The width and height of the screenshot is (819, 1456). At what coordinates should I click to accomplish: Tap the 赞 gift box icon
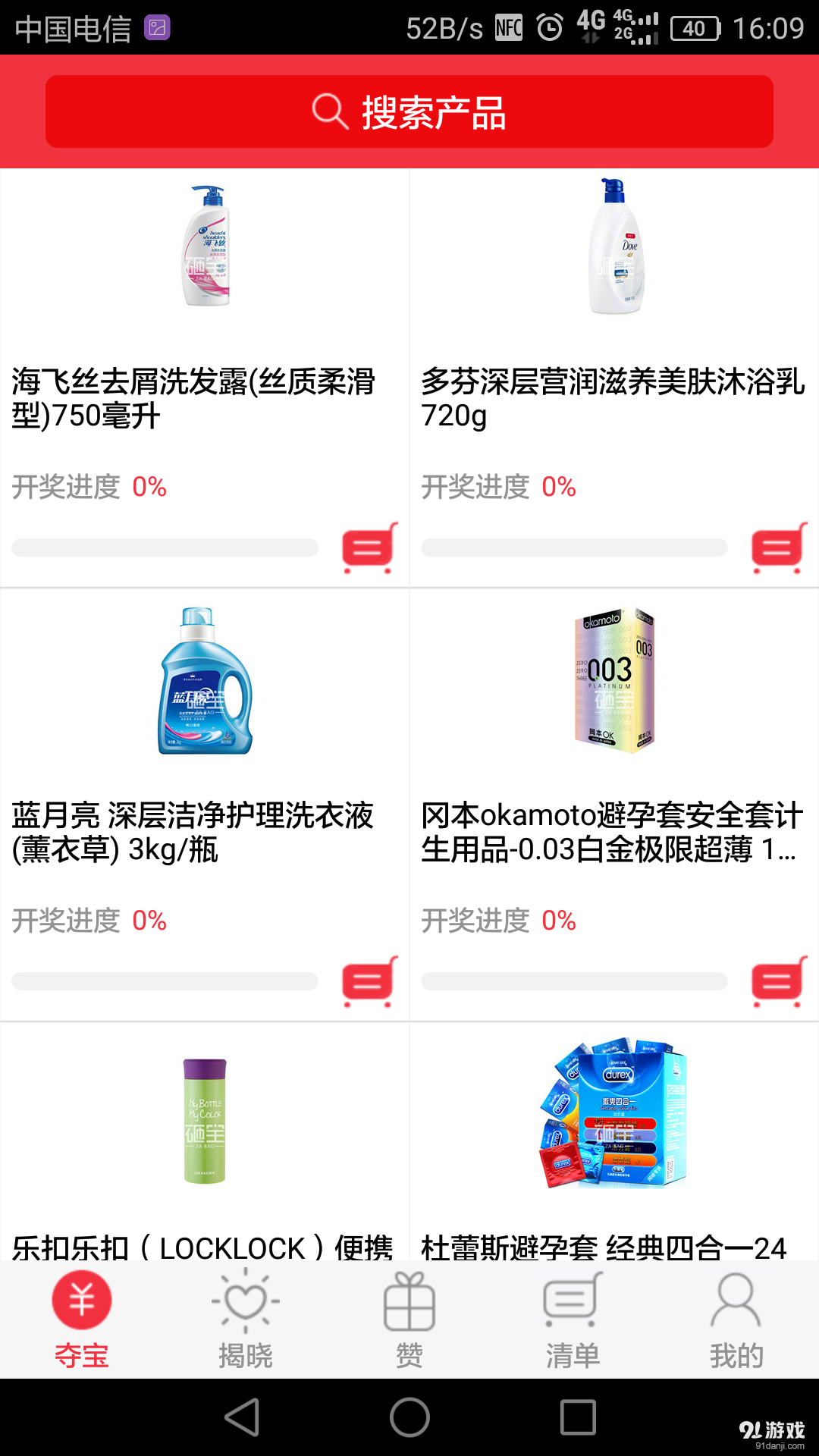coord(409,1298)
